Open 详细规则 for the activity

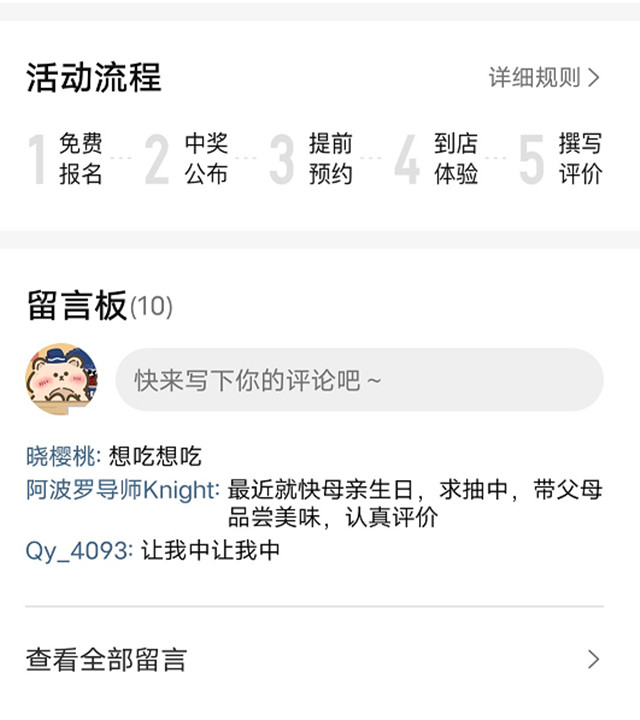[x=544, y=78]
